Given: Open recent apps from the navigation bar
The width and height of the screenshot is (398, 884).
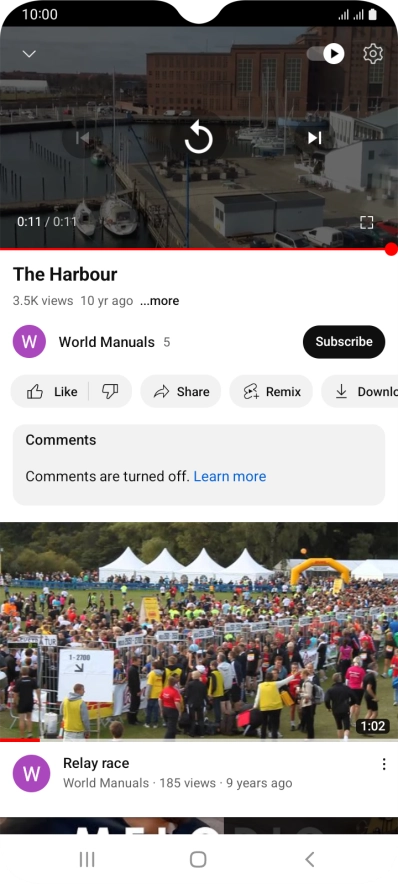Looking at the screenshot, I should pyautogui.click(x=87, y=859).
